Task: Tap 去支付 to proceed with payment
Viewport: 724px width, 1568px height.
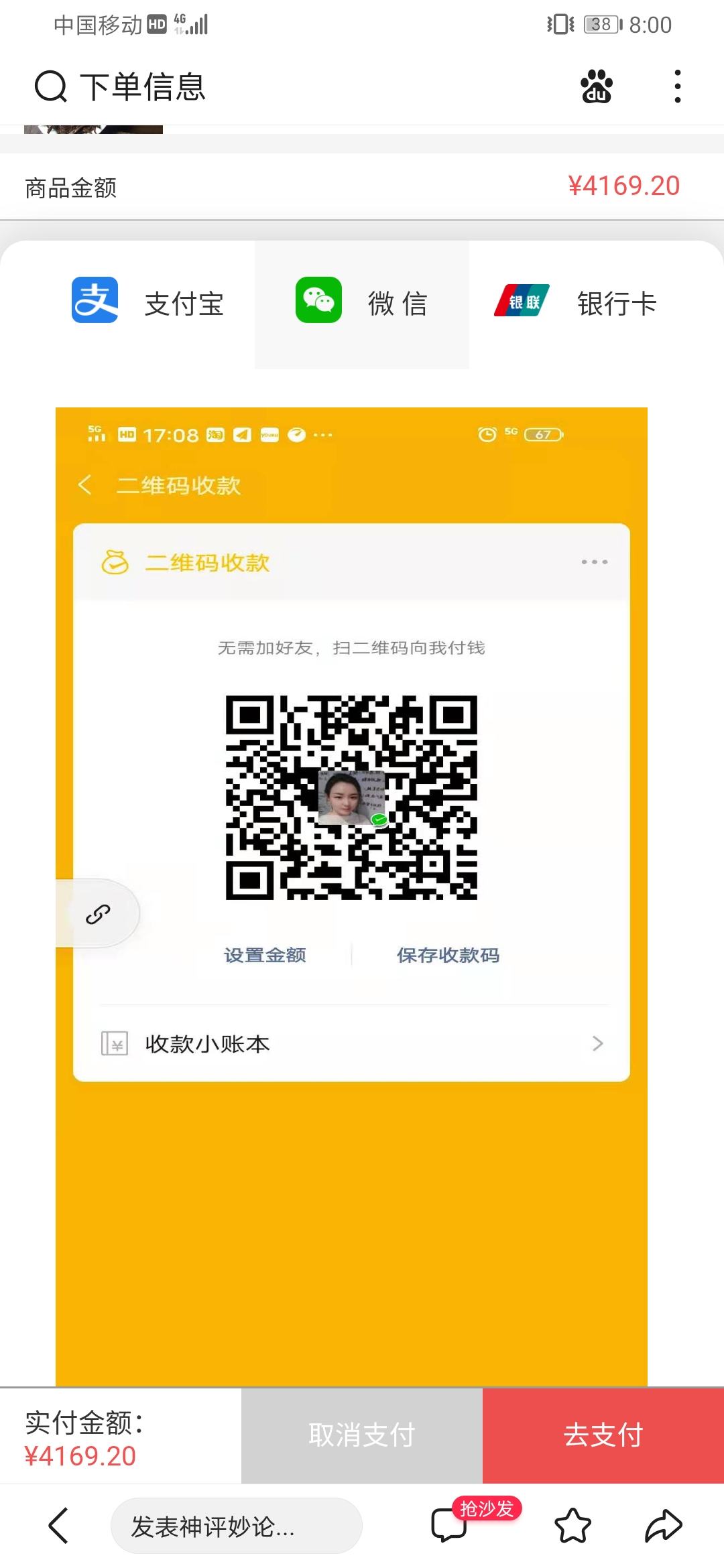Action: coord(603,1435)
